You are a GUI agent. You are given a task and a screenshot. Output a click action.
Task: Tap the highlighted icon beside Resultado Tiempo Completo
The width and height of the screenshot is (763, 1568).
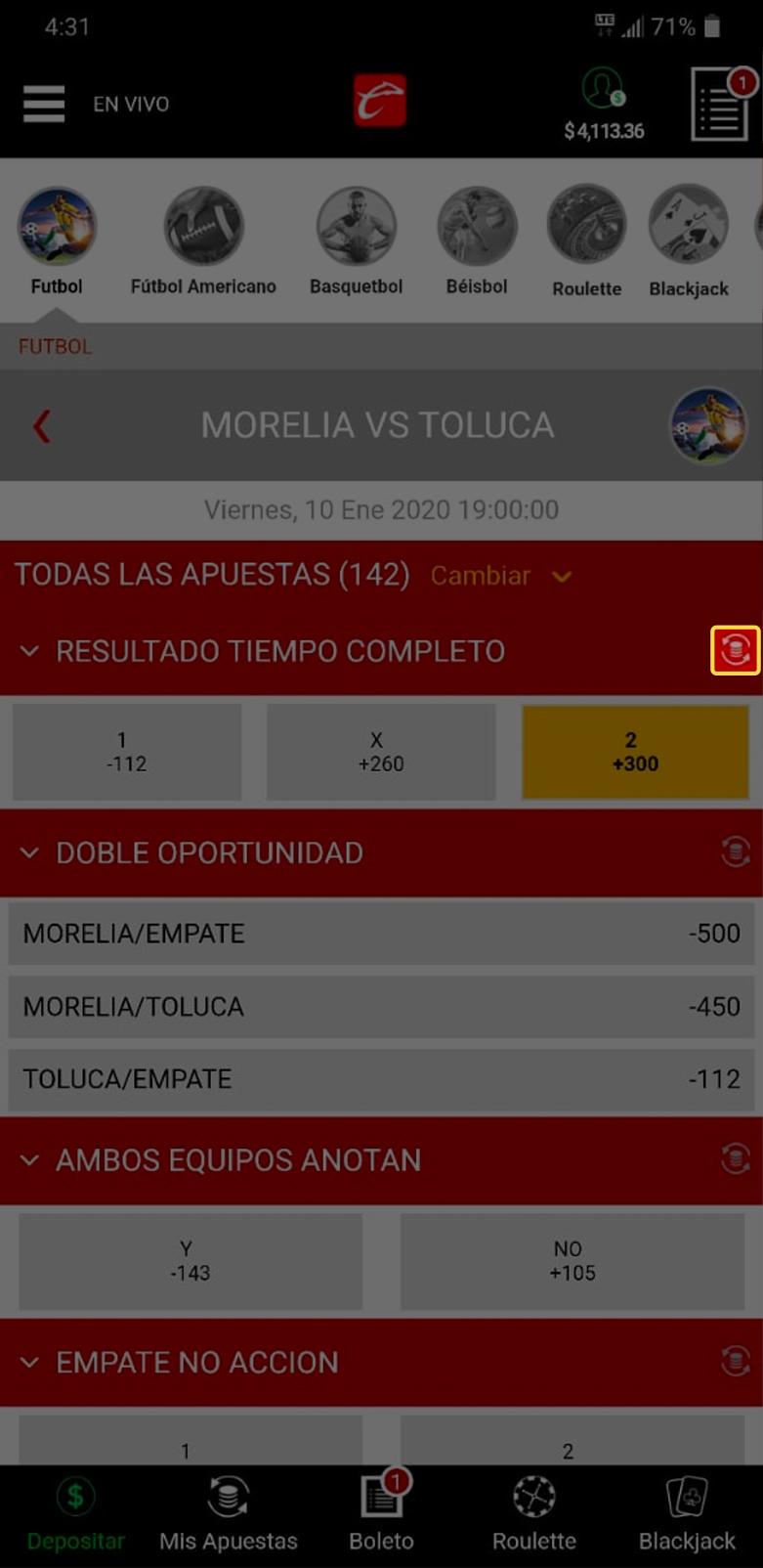coord(735,650)
